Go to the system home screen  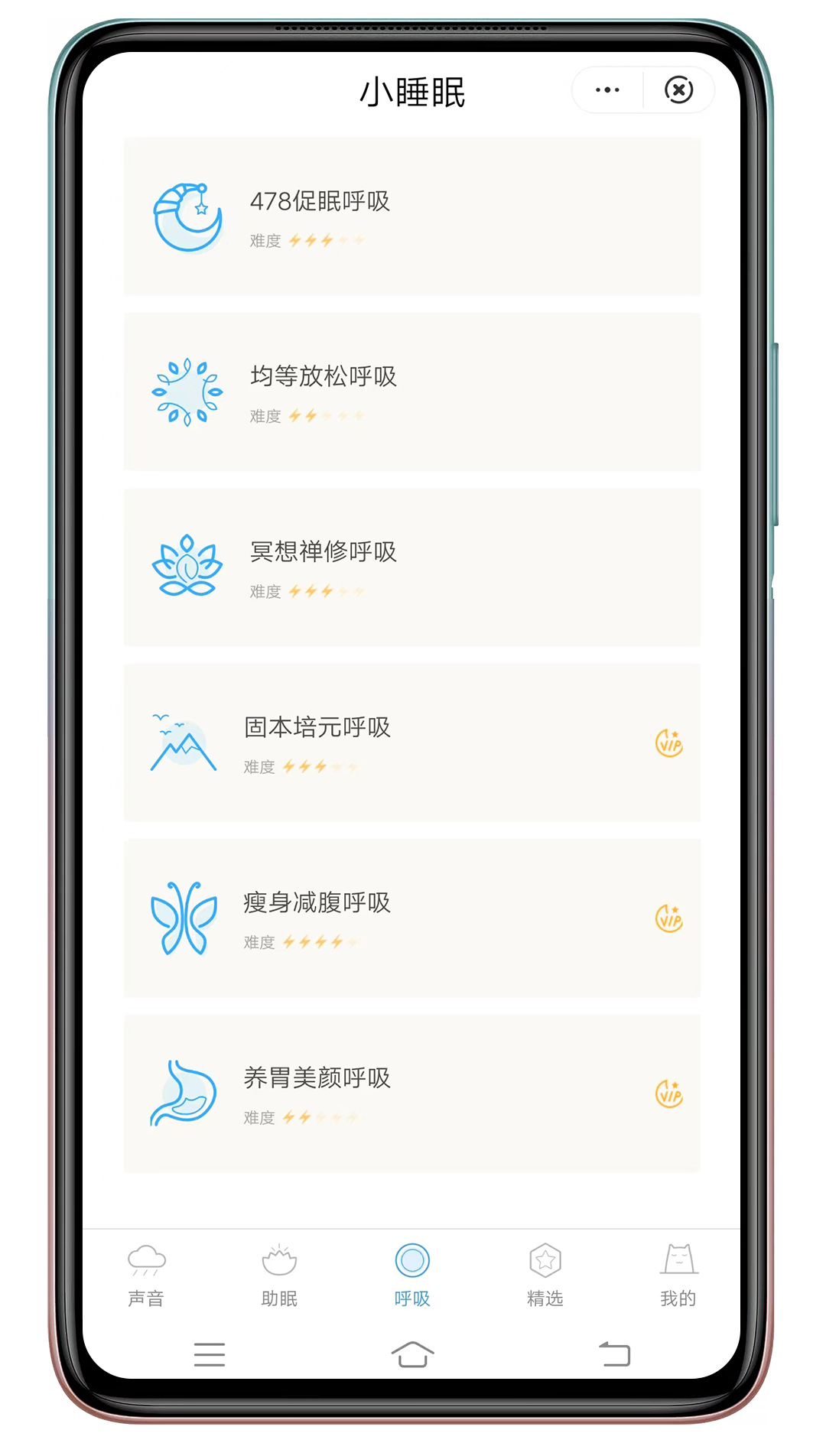(x=412, y=1354)
